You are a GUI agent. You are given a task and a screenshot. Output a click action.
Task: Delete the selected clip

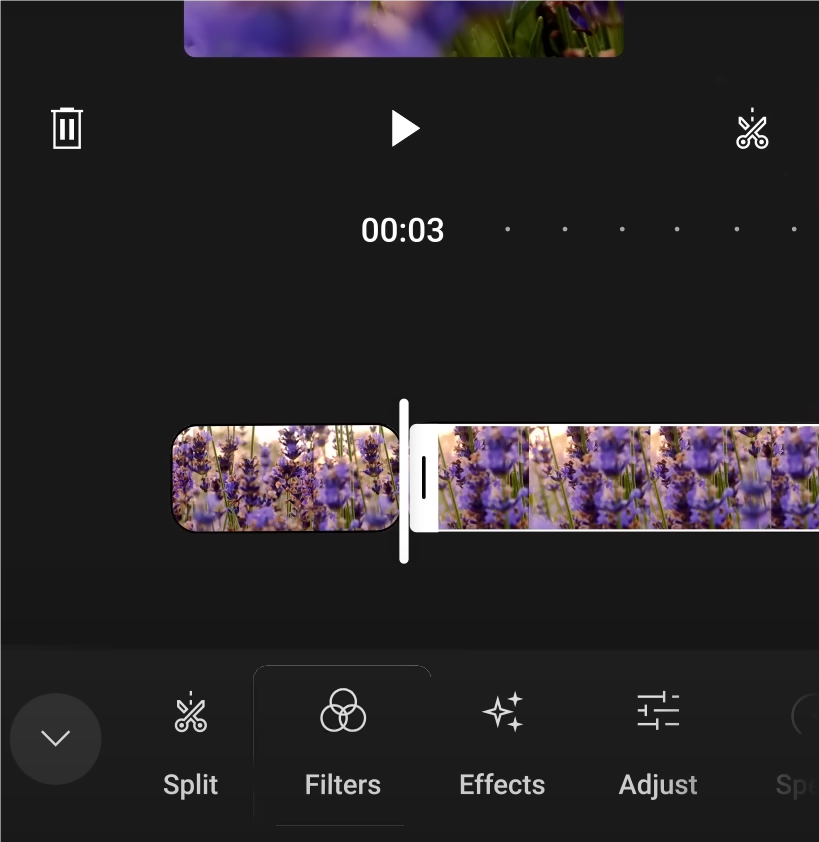tap(66, 128)
